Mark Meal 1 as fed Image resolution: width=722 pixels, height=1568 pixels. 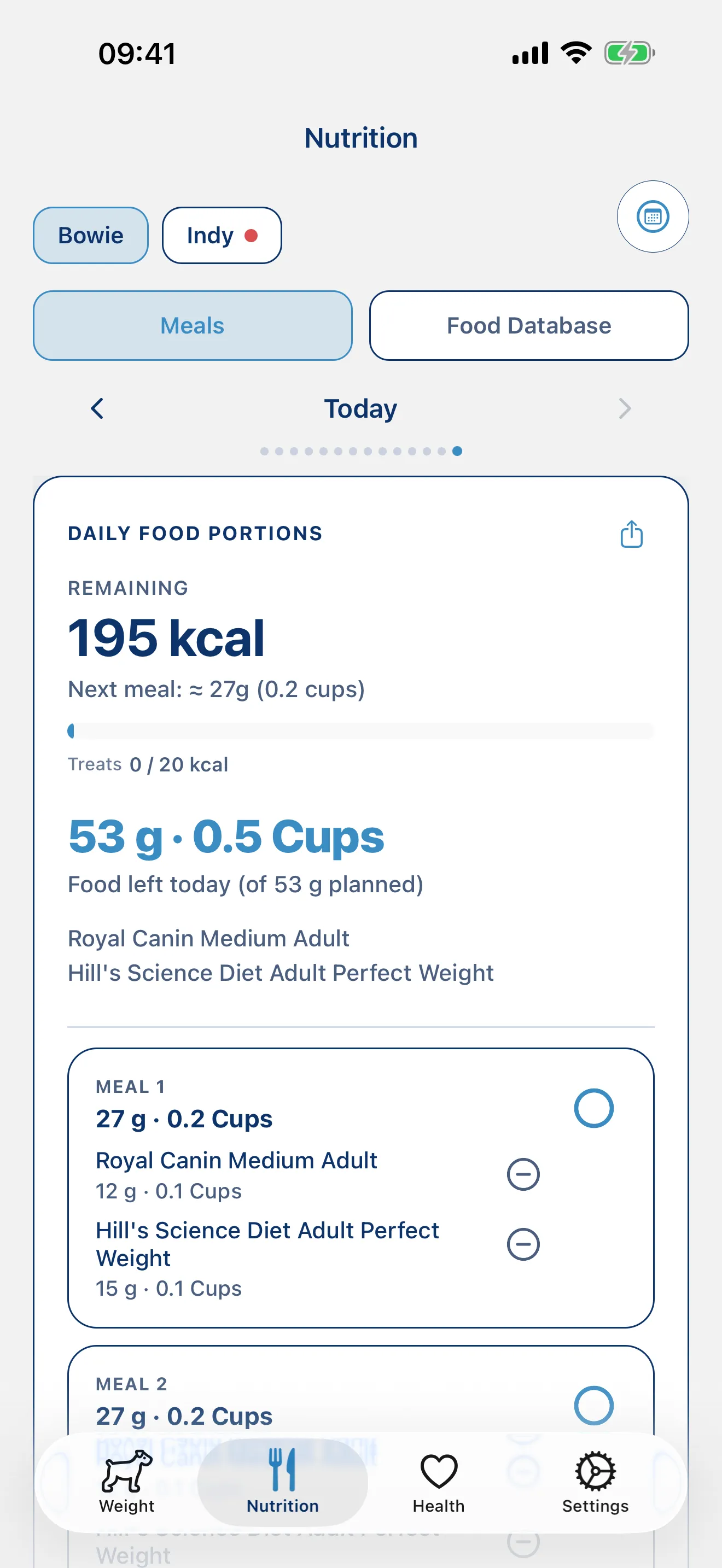coord(593,1108)
